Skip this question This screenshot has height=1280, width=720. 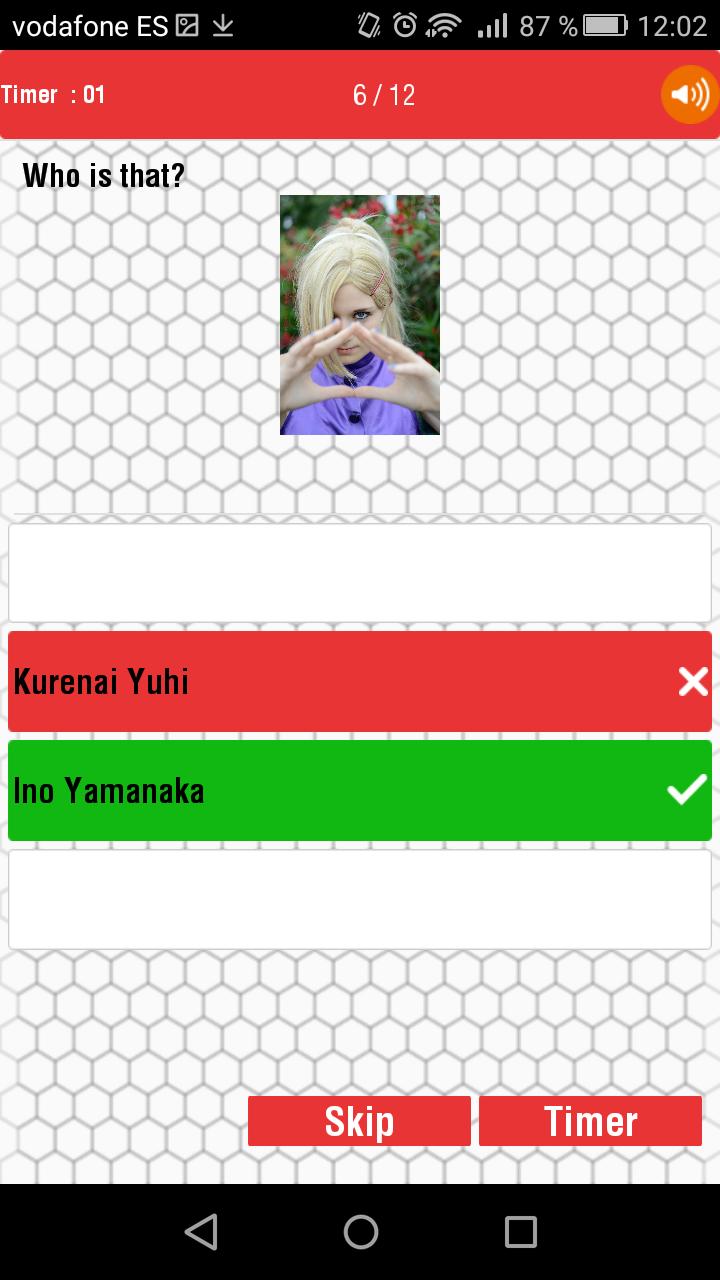359,1121
